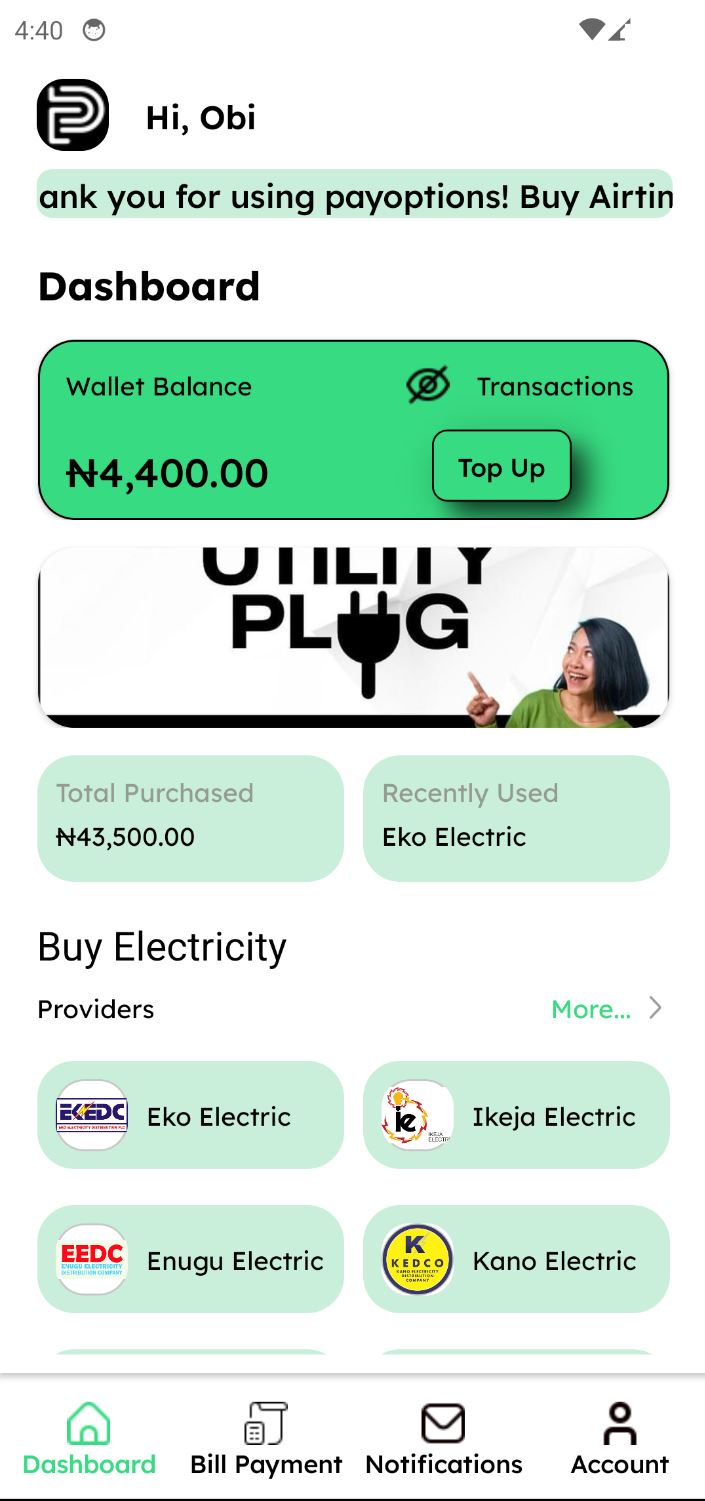
Task: Switch to the Bill Payment tab
Action: tap(266, 1439)
